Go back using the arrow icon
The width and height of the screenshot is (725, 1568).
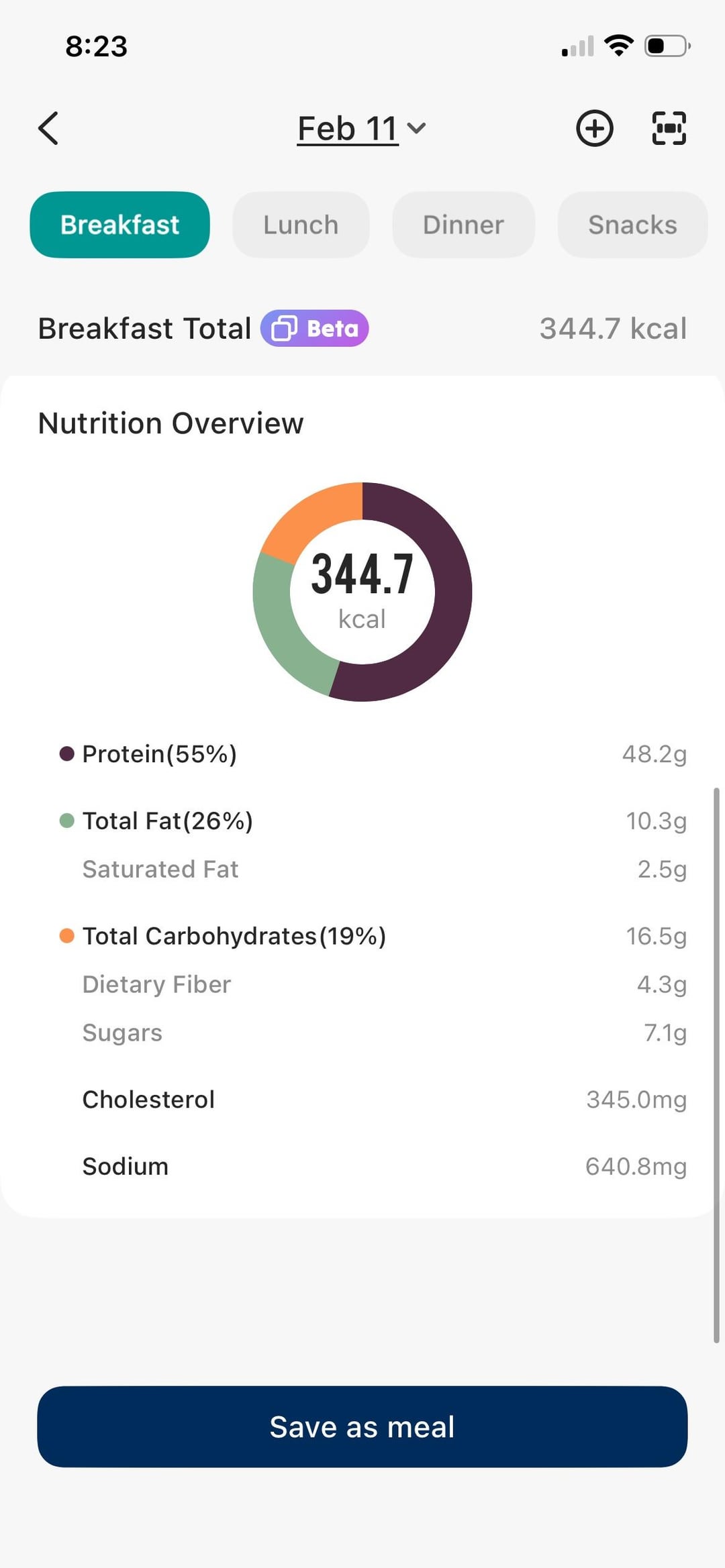point(48,128)
